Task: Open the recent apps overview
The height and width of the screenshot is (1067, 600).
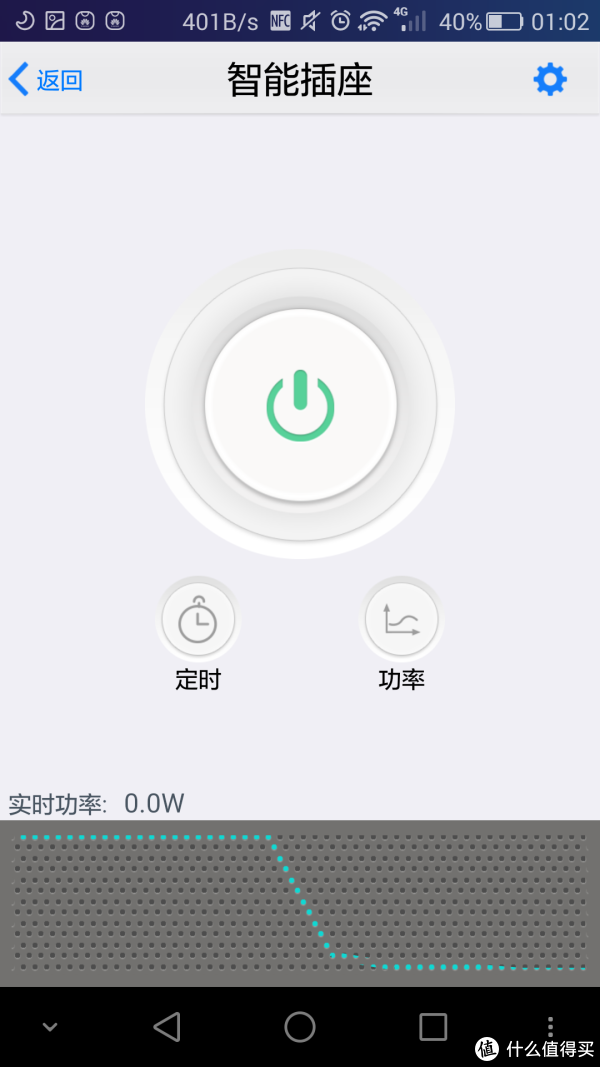Action: [433, 1026]
